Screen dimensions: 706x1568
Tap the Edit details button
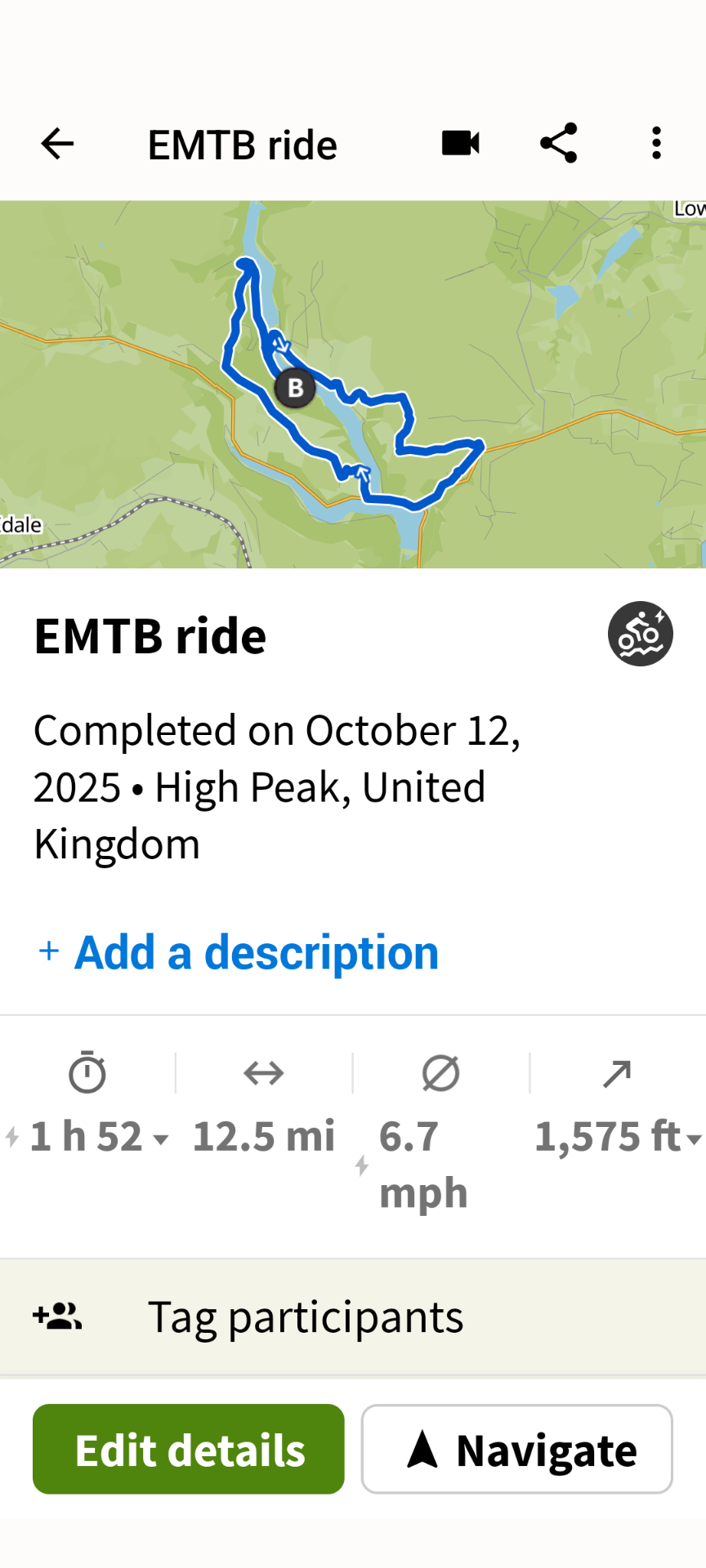tap(189, 1449)
